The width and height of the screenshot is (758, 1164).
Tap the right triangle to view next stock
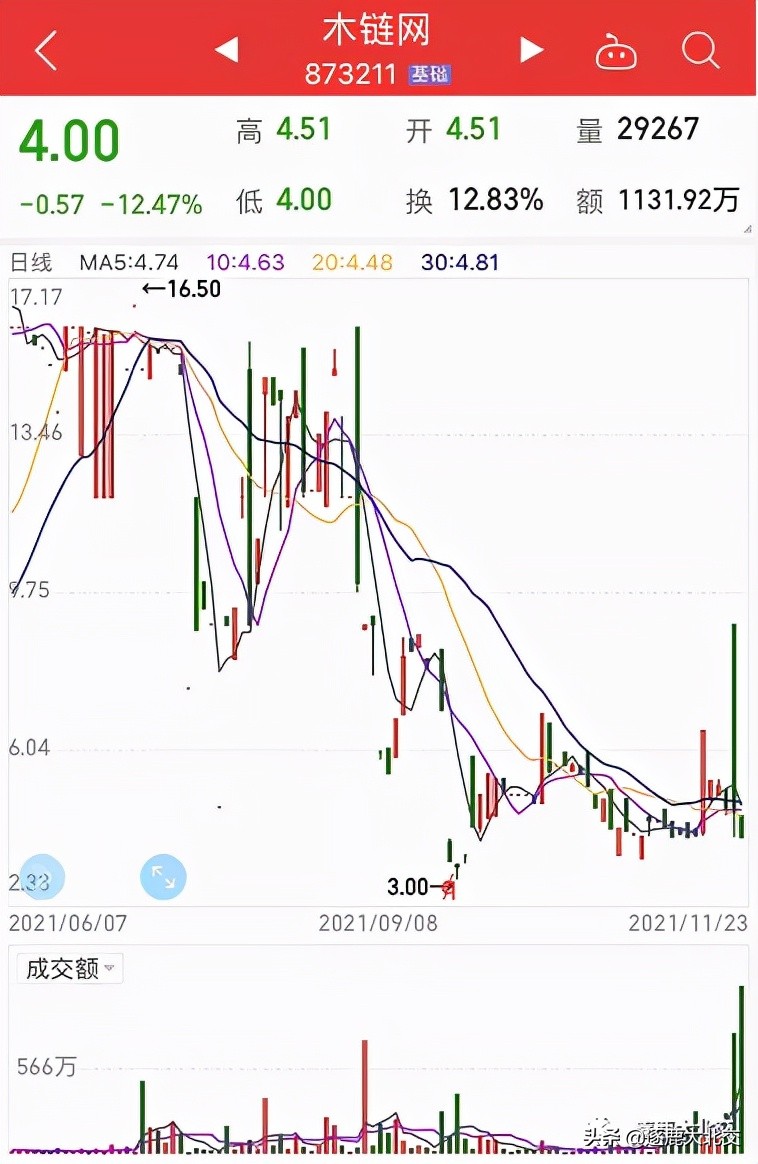(532, 48)
